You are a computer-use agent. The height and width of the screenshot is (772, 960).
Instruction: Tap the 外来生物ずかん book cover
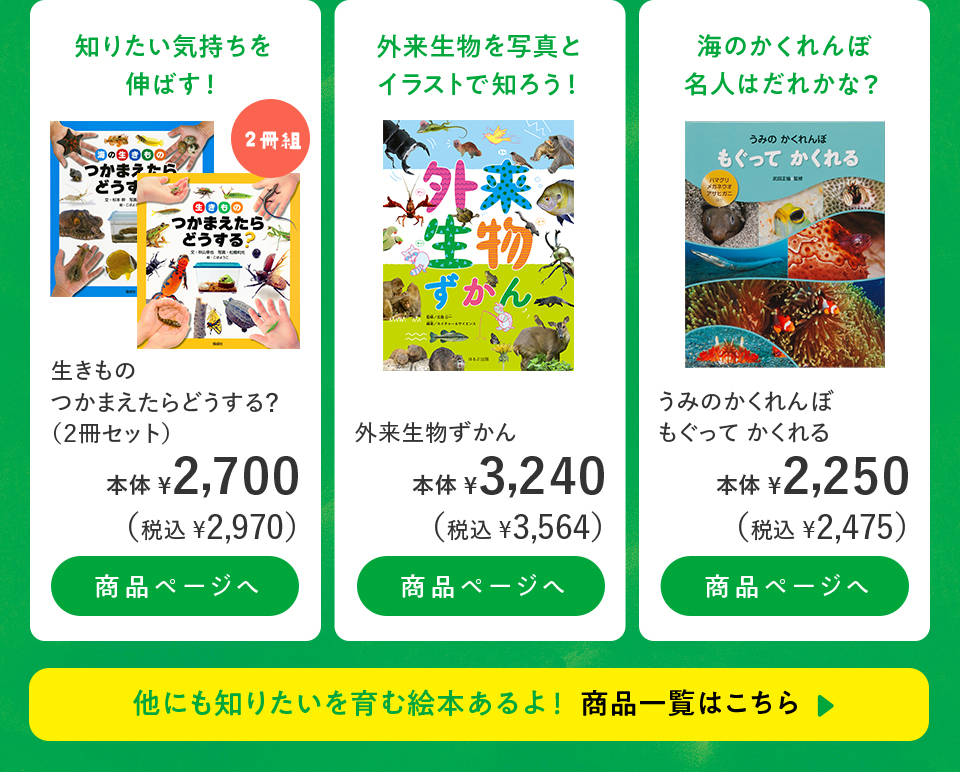point(478,245)
